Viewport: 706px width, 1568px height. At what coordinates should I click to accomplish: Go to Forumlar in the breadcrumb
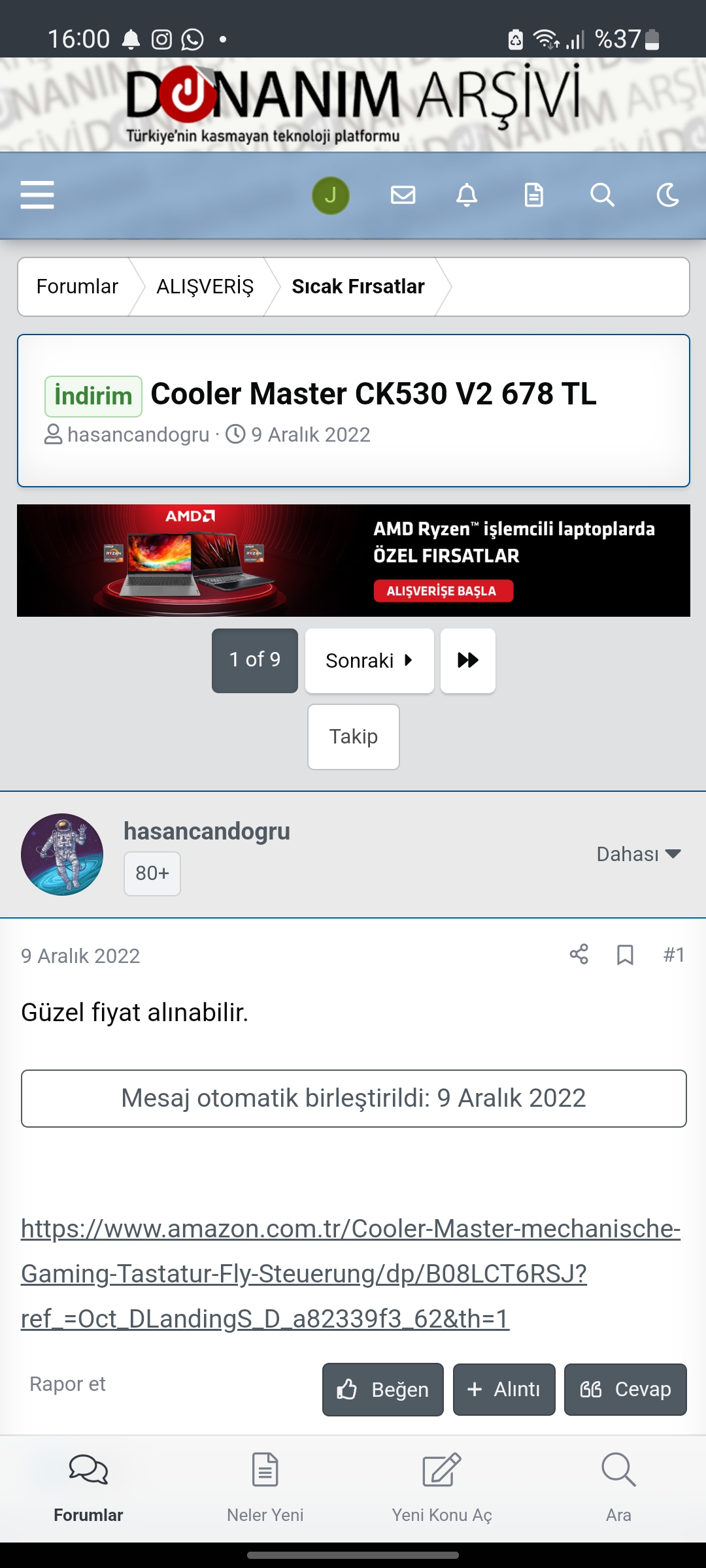click(x=77, y=287)
